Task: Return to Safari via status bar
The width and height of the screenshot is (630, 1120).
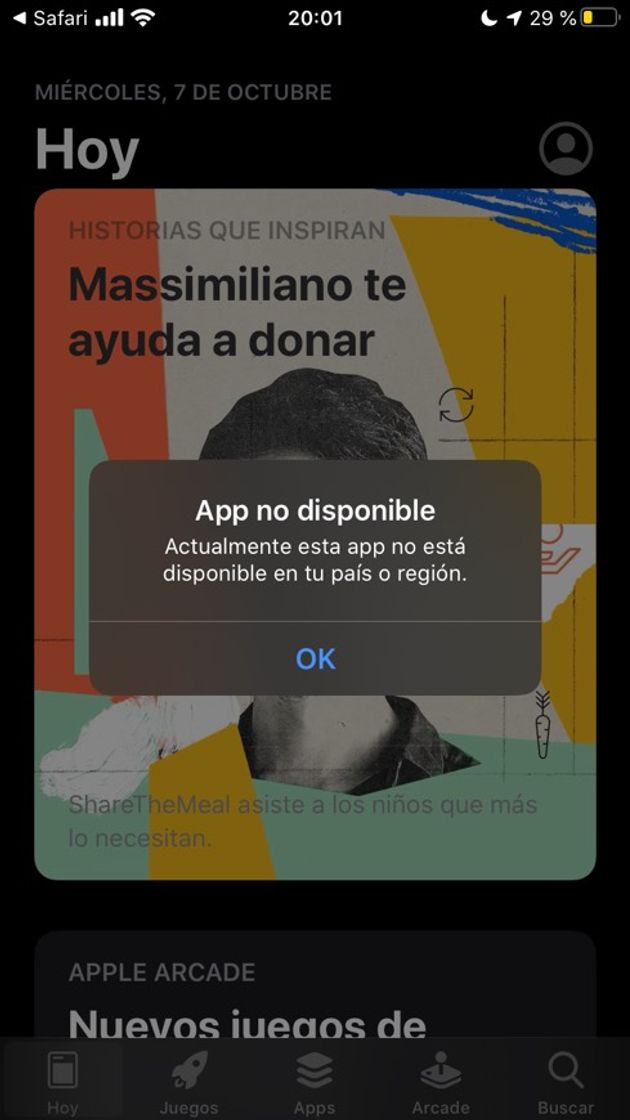Action: pos(48,18)
